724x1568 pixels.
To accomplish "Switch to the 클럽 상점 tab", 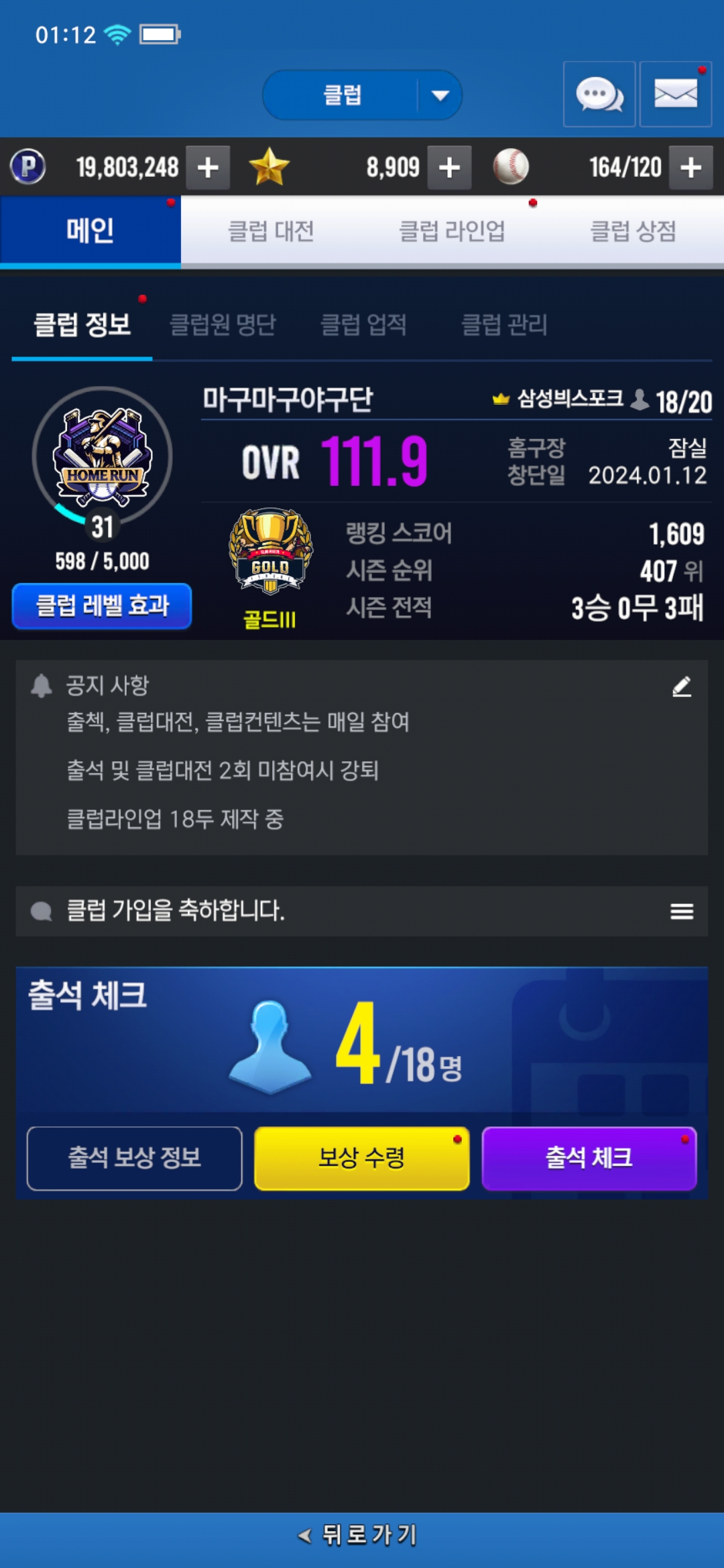I will coord(633,232).
